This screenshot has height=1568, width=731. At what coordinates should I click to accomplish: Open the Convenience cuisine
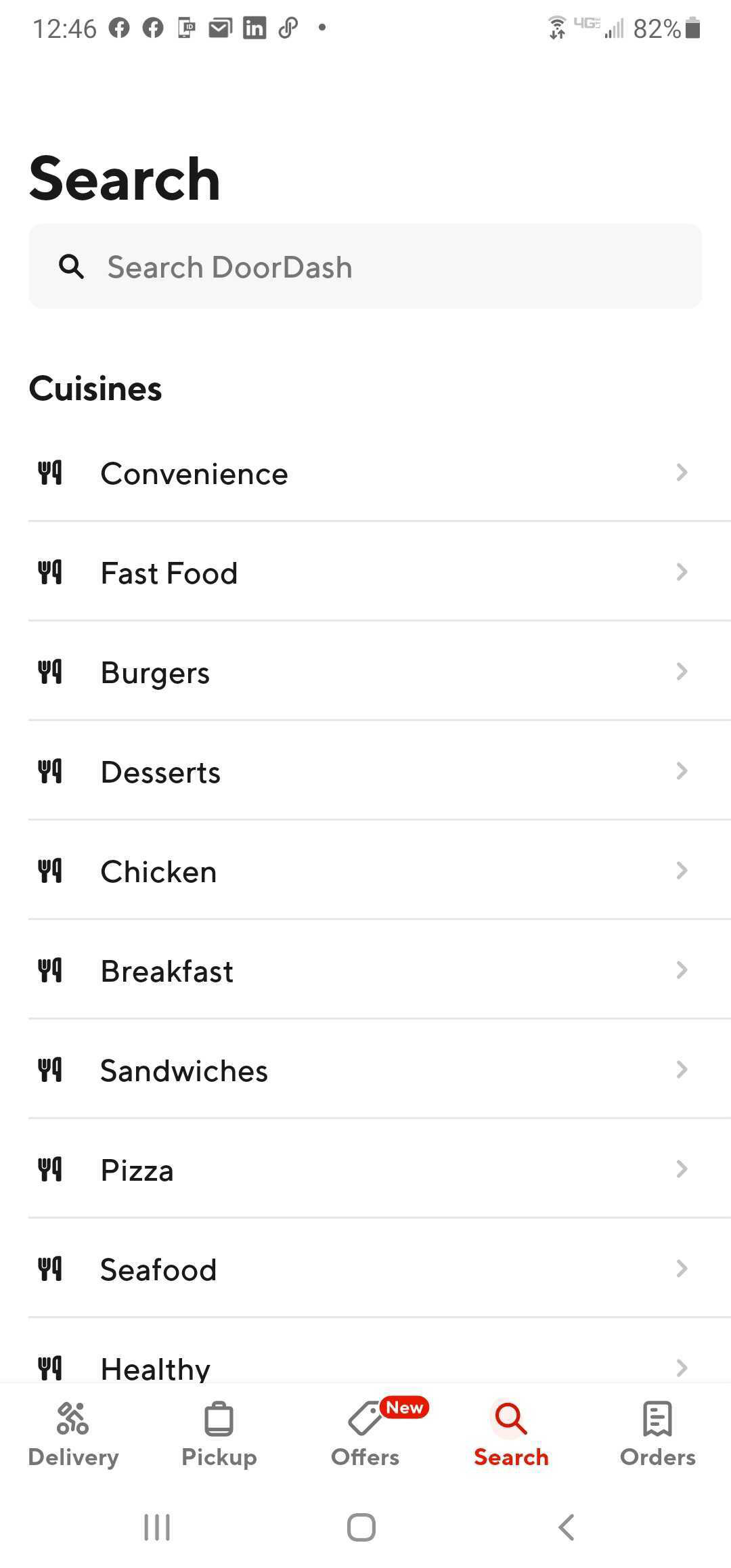(365, 473)
